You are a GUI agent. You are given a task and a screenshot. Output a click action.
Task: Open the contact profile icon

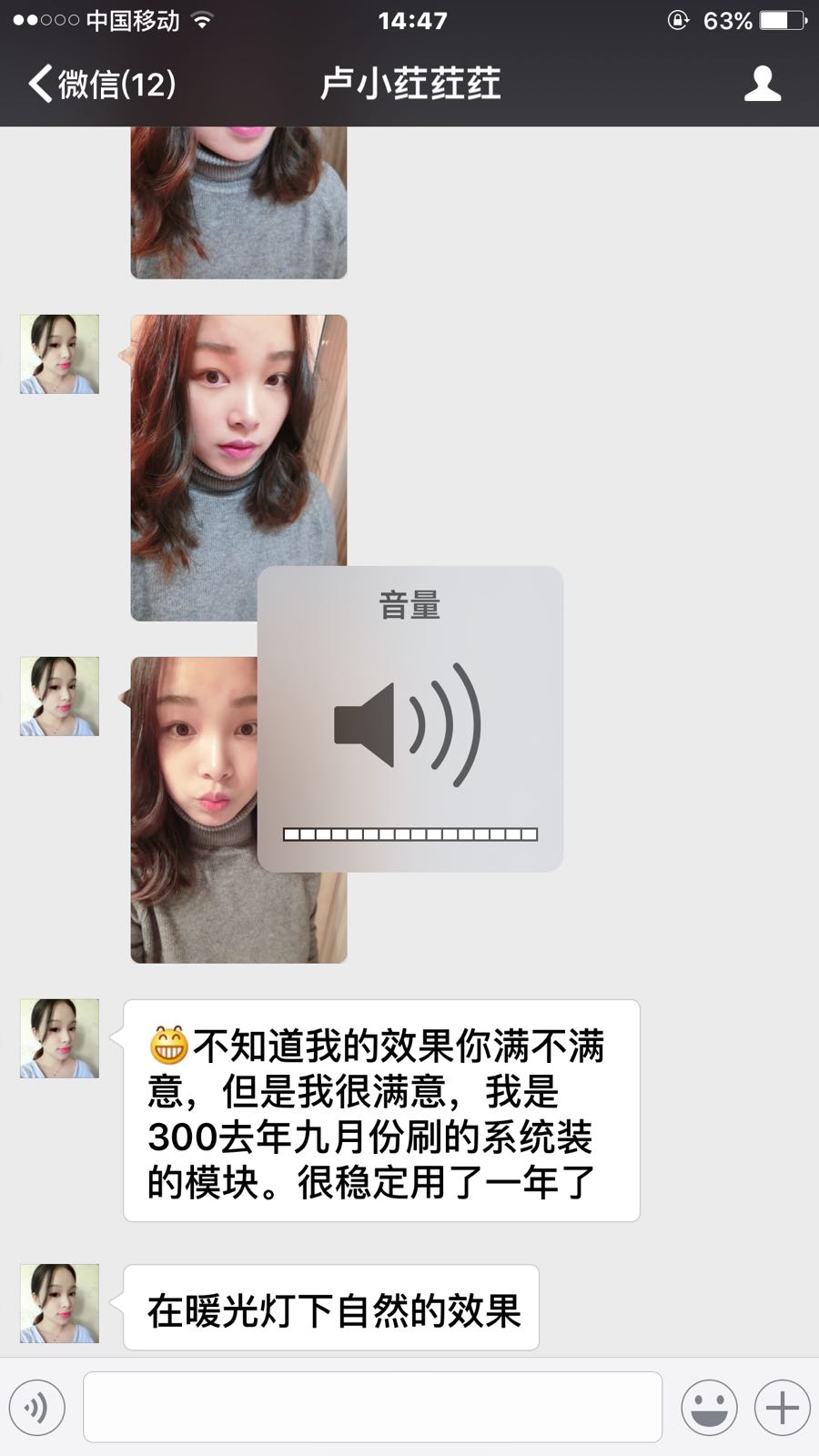[x=763, y=84]
